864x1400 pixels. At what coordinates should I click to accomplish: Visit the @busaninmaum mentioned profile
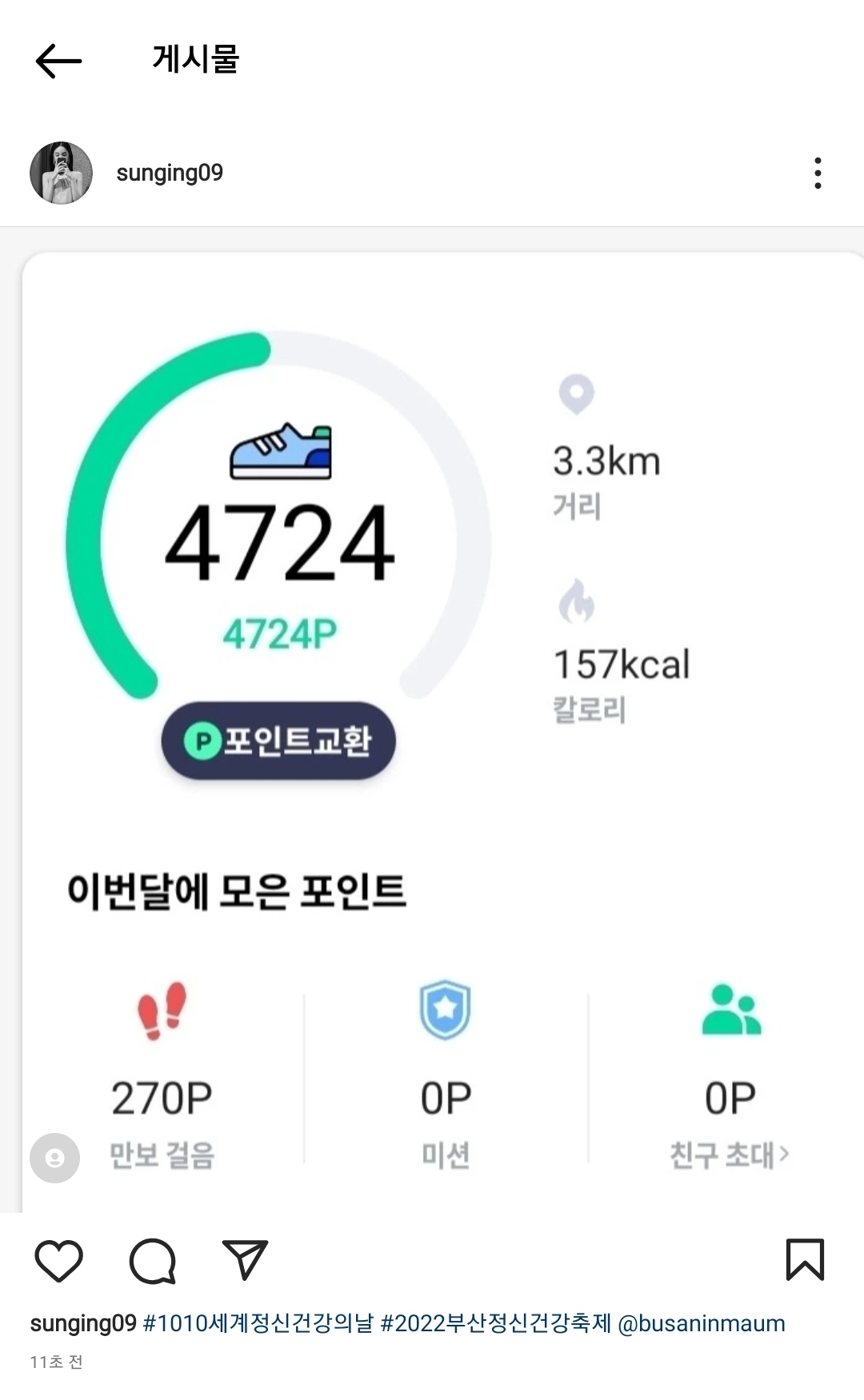pyautogui.click(x=701, y=1323)
